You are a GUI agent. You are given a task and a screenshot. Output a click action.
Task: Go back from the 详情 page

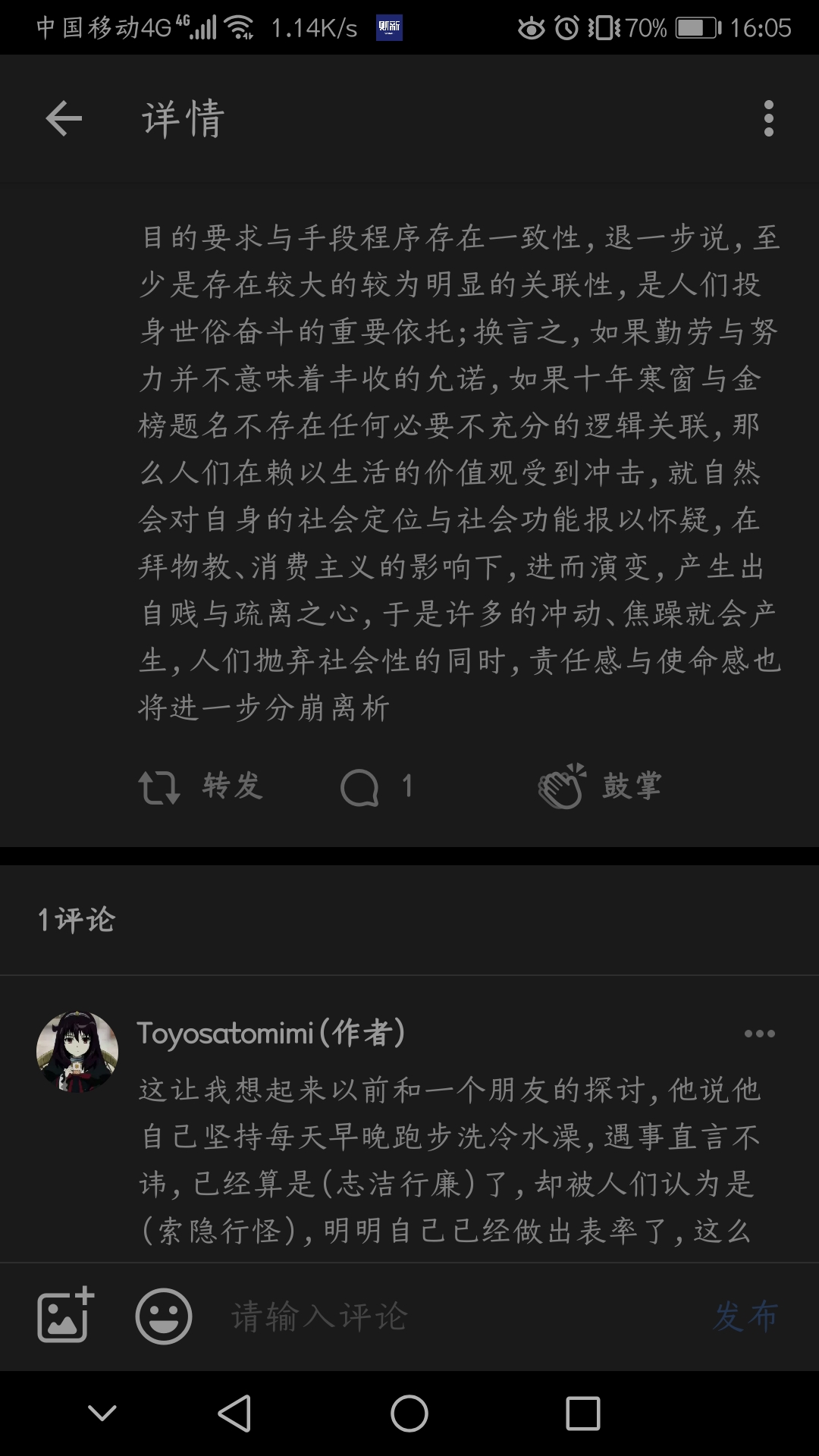(64, 119)
